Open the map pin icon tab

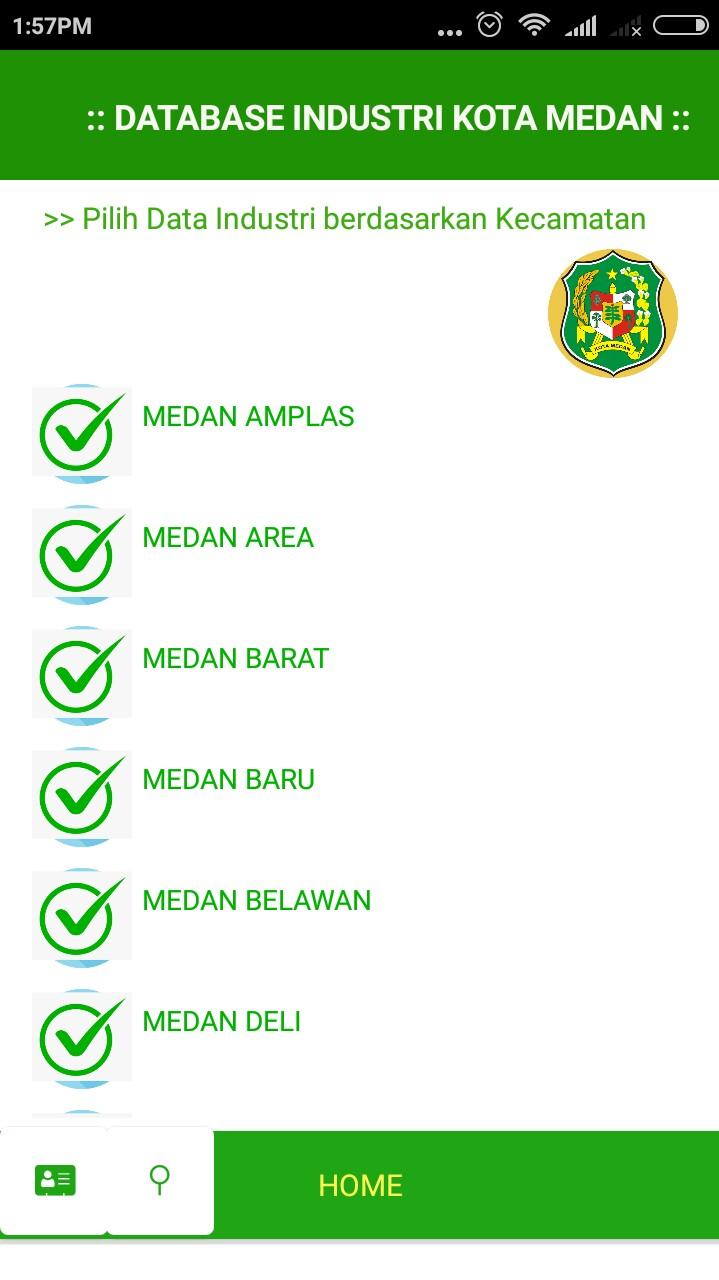point(159,1181)
